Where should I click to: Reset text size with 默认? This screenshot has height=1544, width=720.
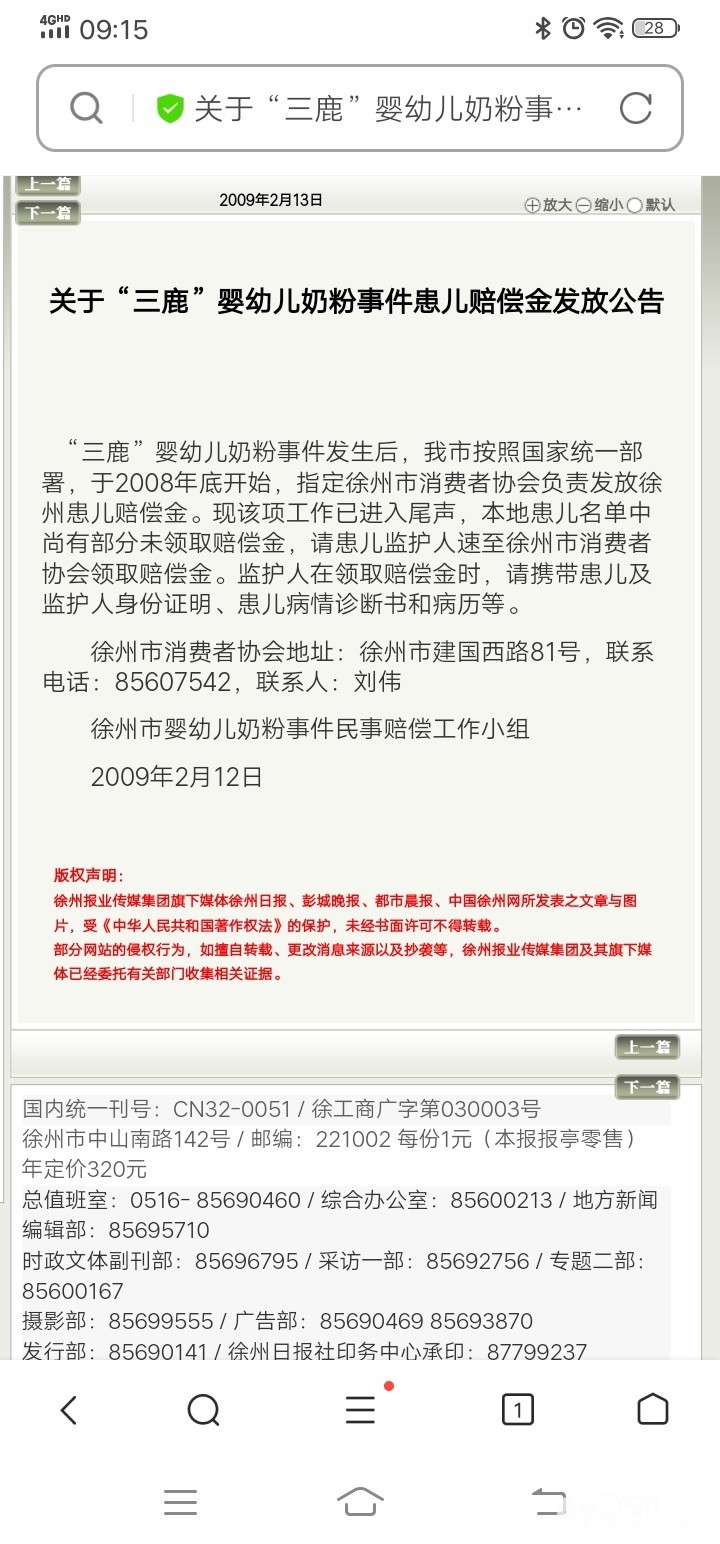(x=651, y=205)
